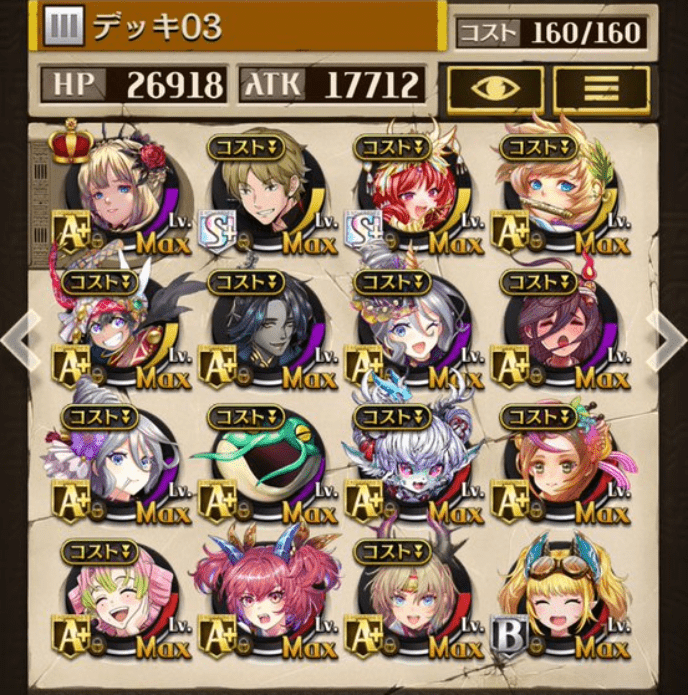Tap the eye view button

pyautogui.click(x=495, y=88)
